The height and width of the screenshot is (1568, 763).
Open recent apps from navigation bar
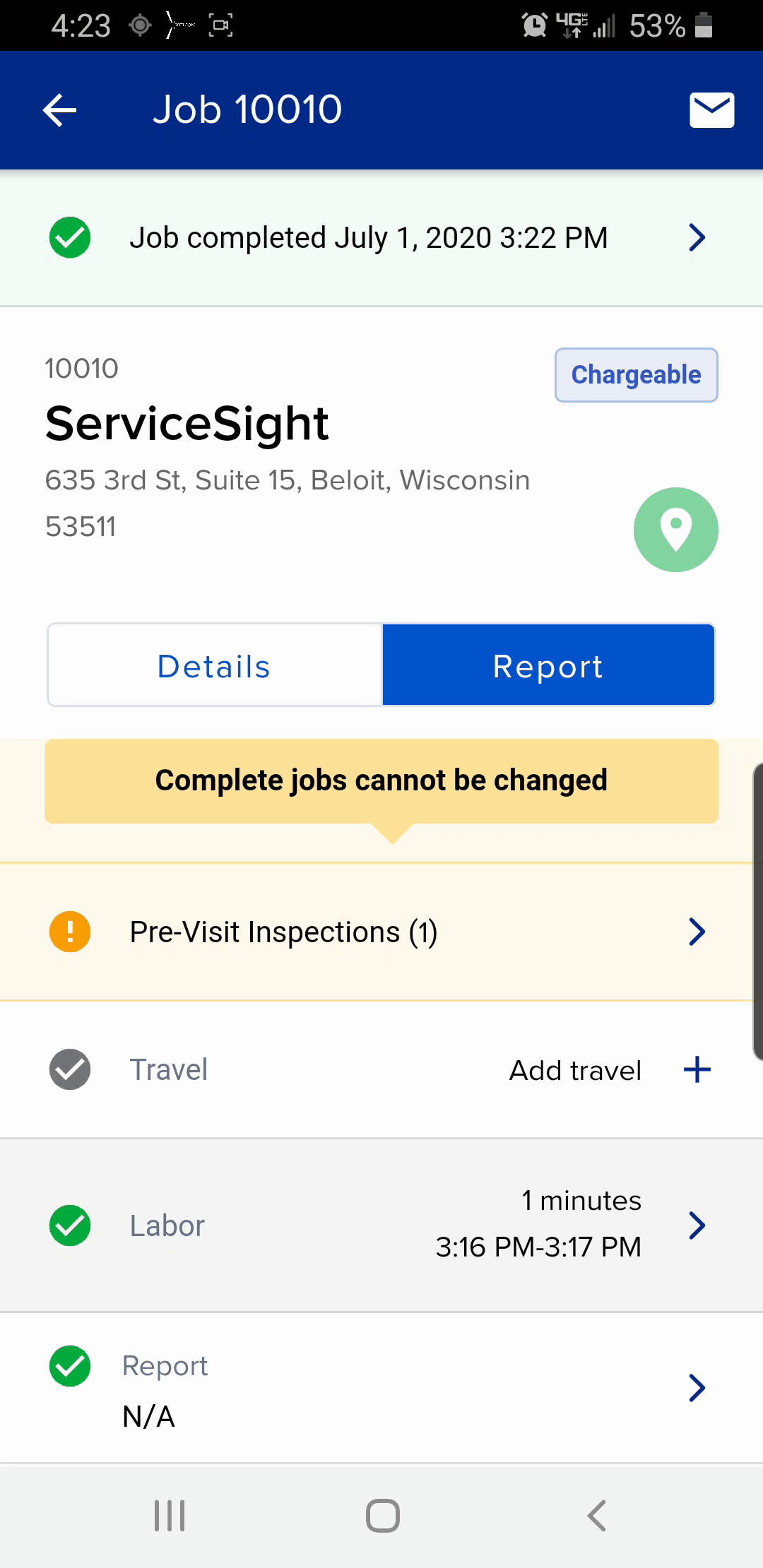pyautogui.click(x=170, y=1516)
